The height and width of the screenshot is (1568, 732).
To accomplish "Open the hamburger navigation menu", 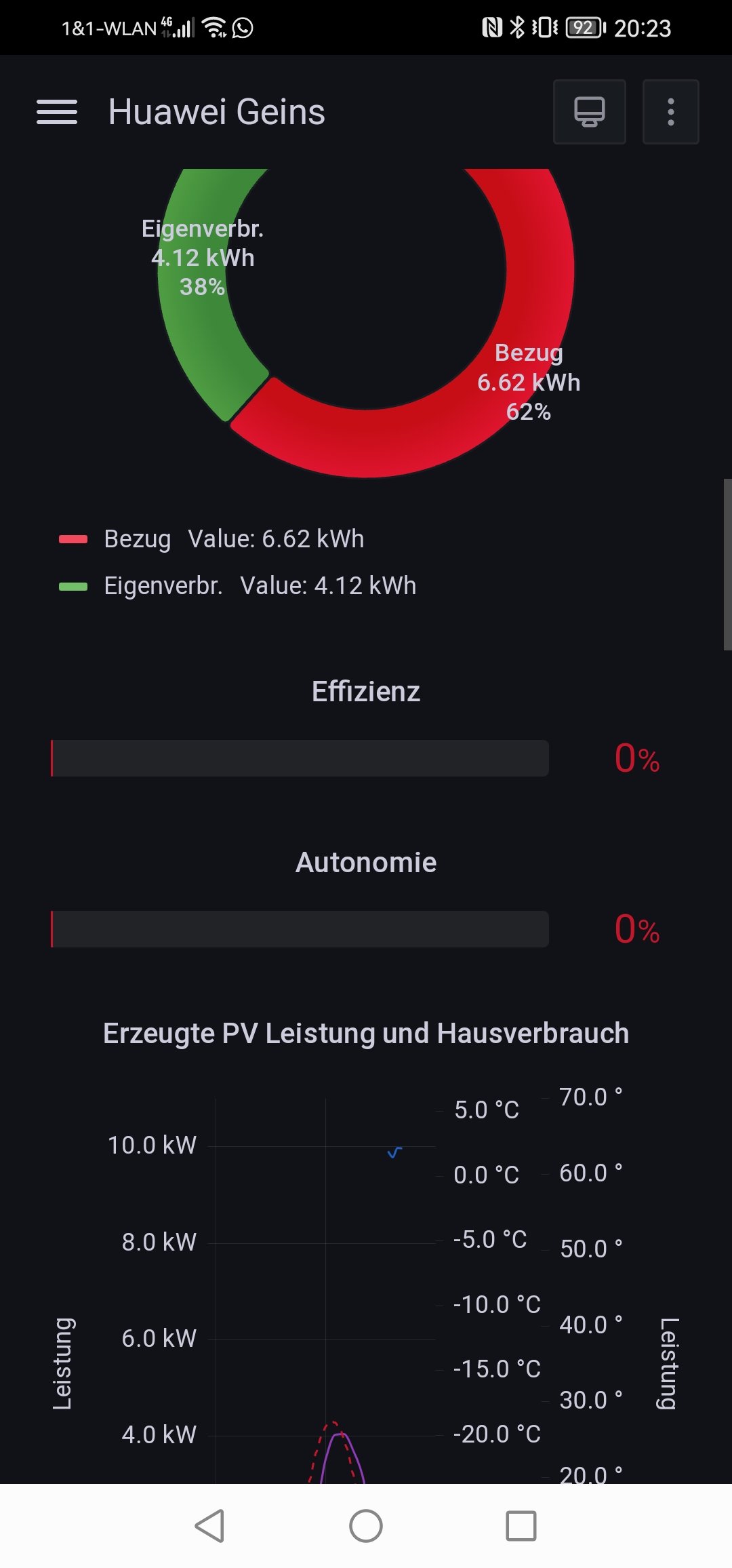I will tap(57, 112).
